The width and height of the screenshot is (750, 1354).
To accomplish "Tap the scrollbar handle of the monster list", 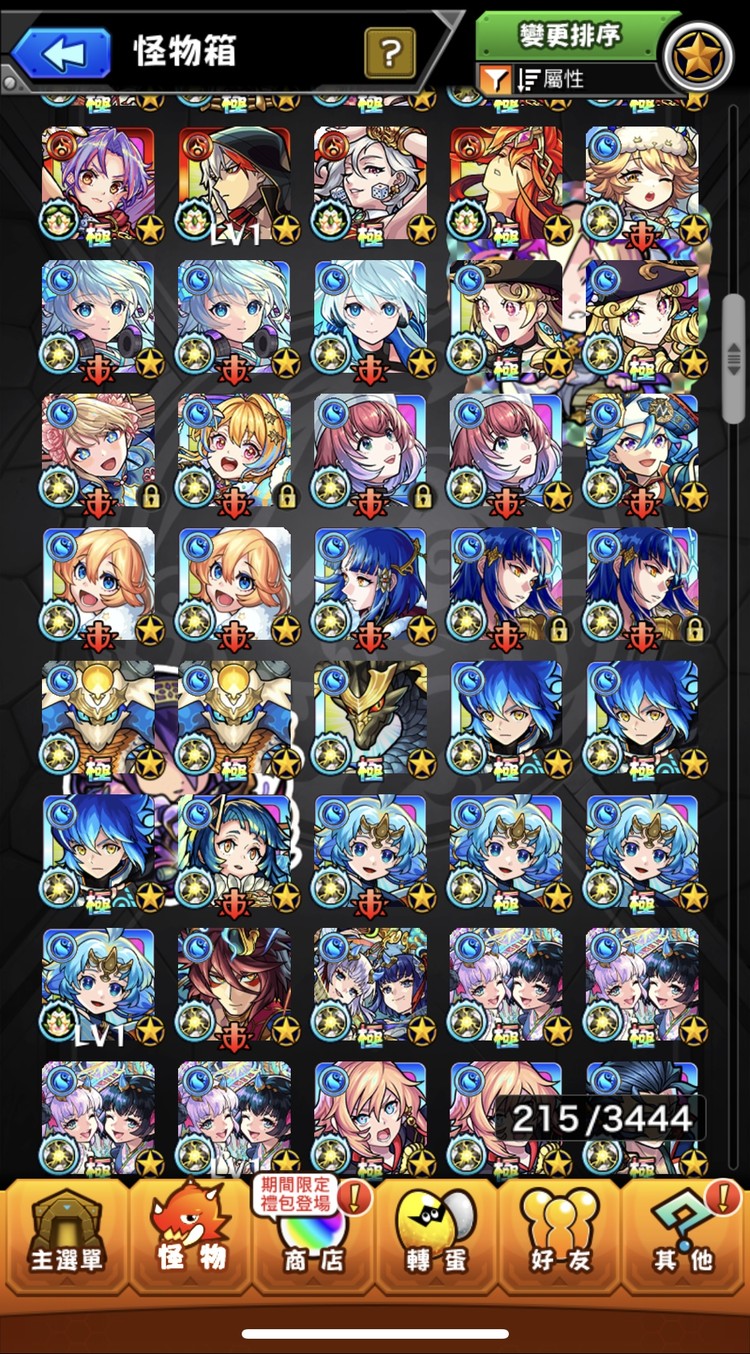I will click(x=734, y=357).
